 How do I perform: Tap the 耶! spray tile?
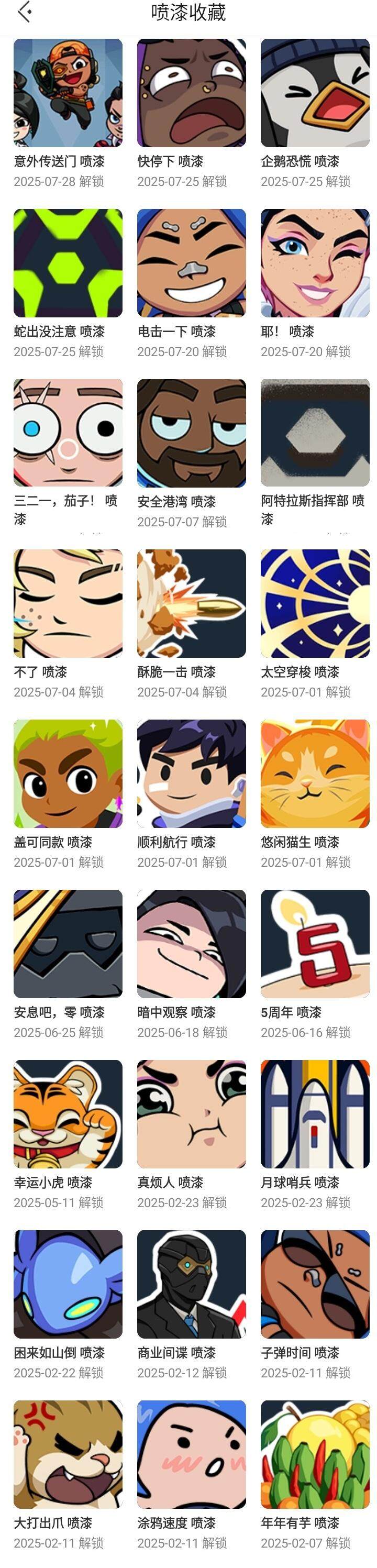click(x=315, y=263)
